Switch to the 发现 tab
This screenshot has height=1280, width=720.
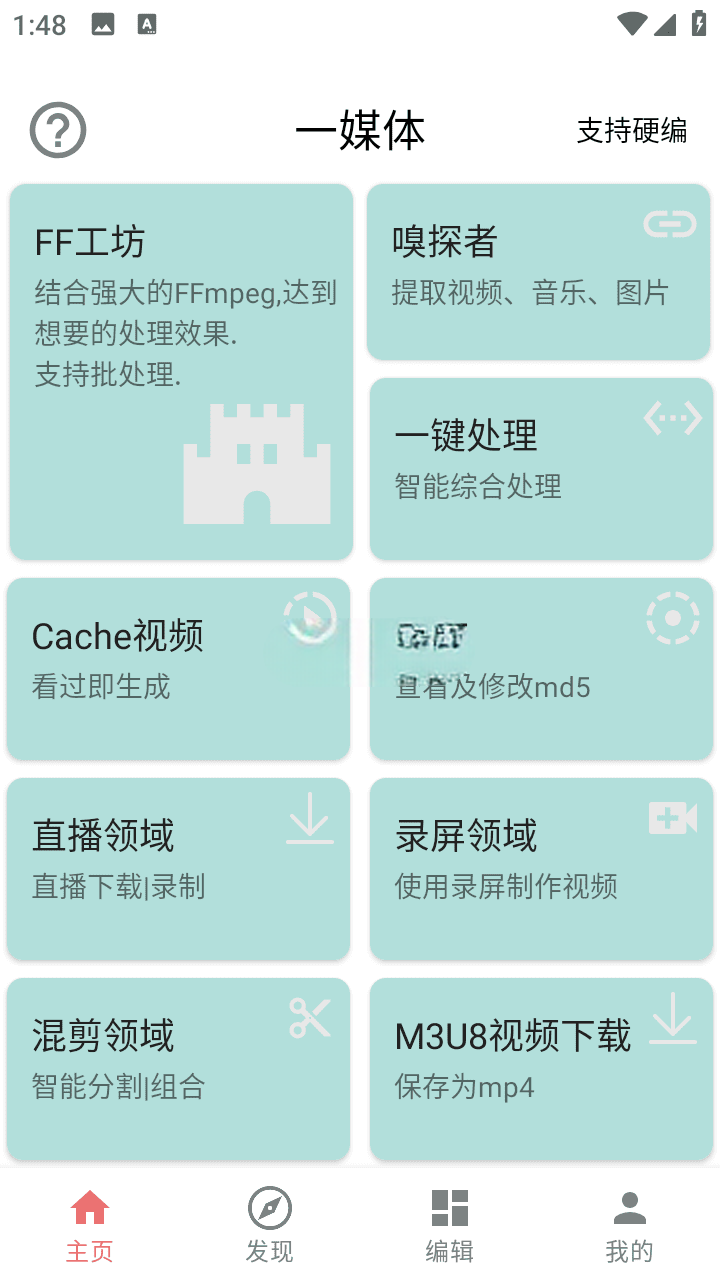pos(270,1226)
